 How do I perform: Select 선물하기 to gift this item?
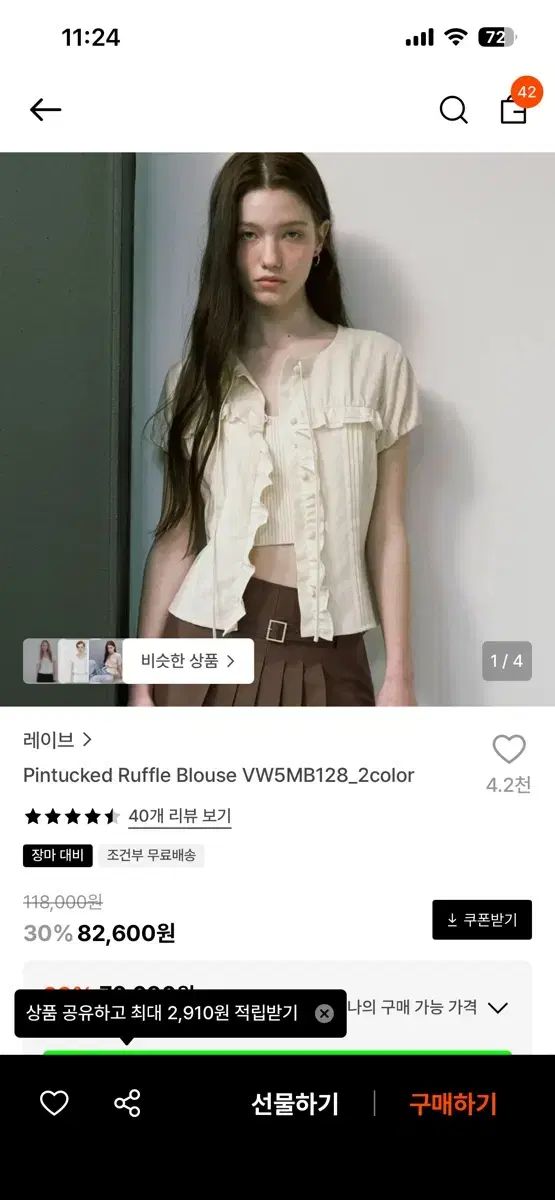pyautogui.click(x=295, y=1104)
